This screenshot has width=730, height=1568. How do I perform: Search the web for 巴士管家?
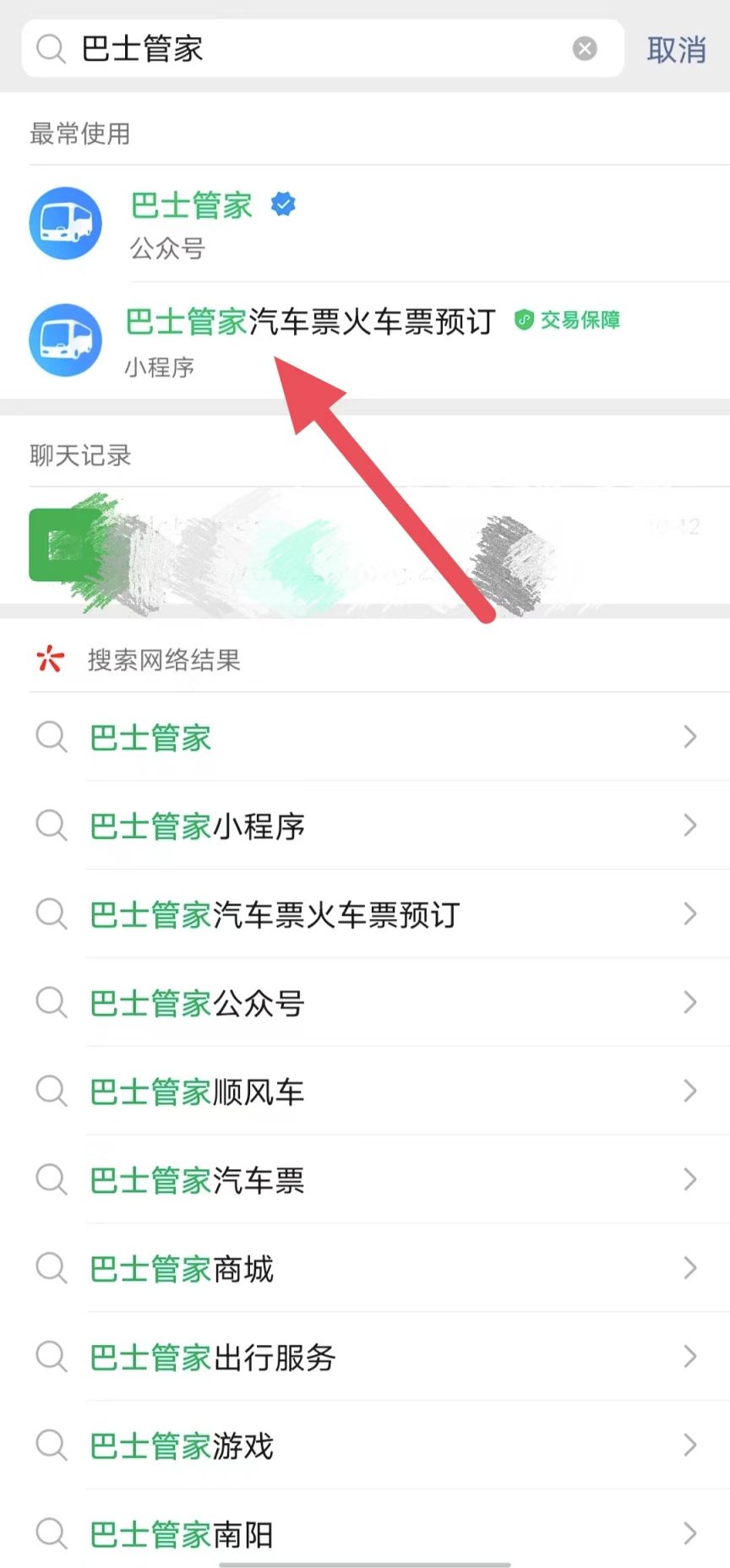tap(365, 738)
